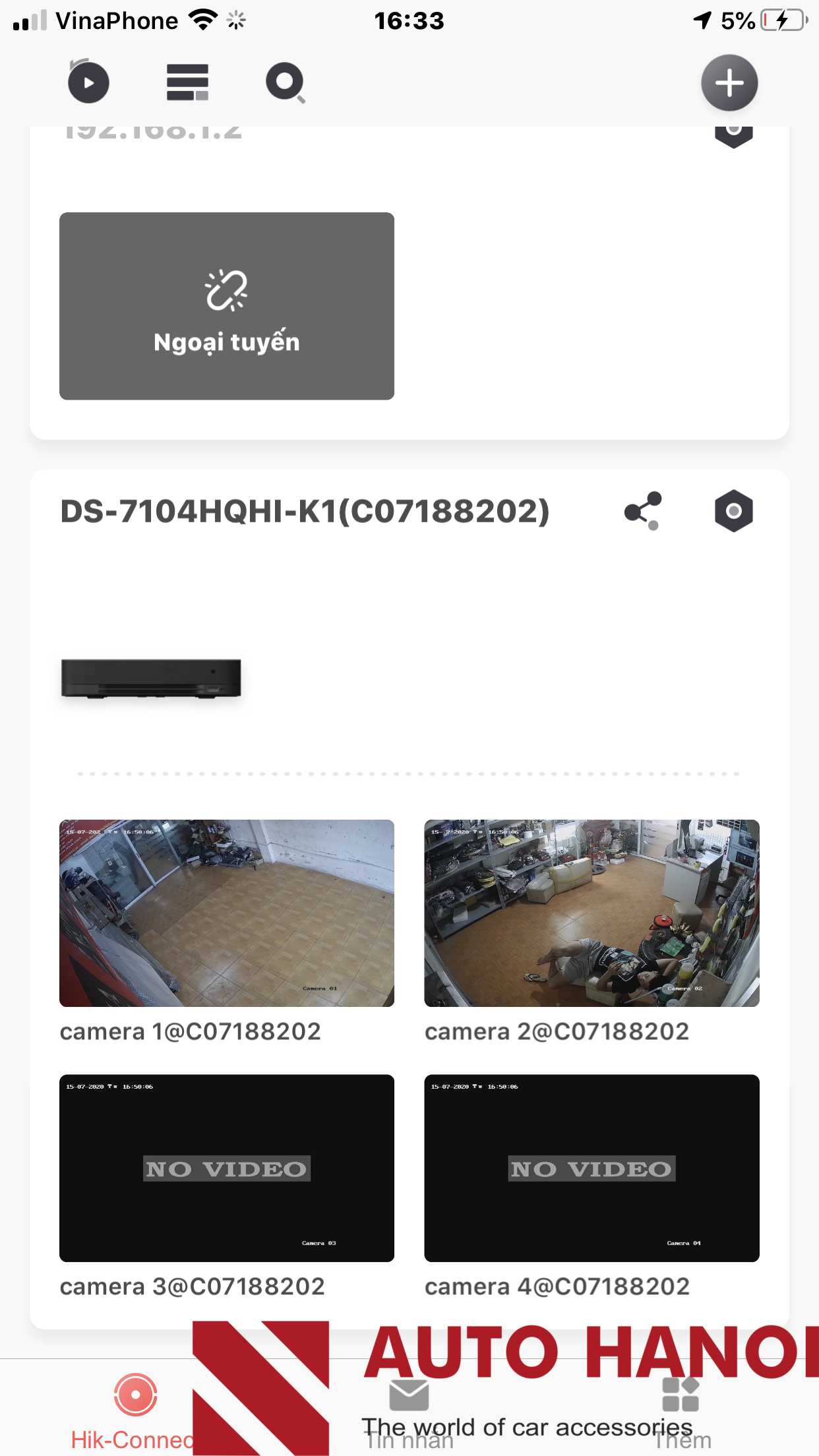The height and width of the screenshot is (1456, 819).
Task: Open camera 1@C07188202 live feed
Action: (227, 913)
